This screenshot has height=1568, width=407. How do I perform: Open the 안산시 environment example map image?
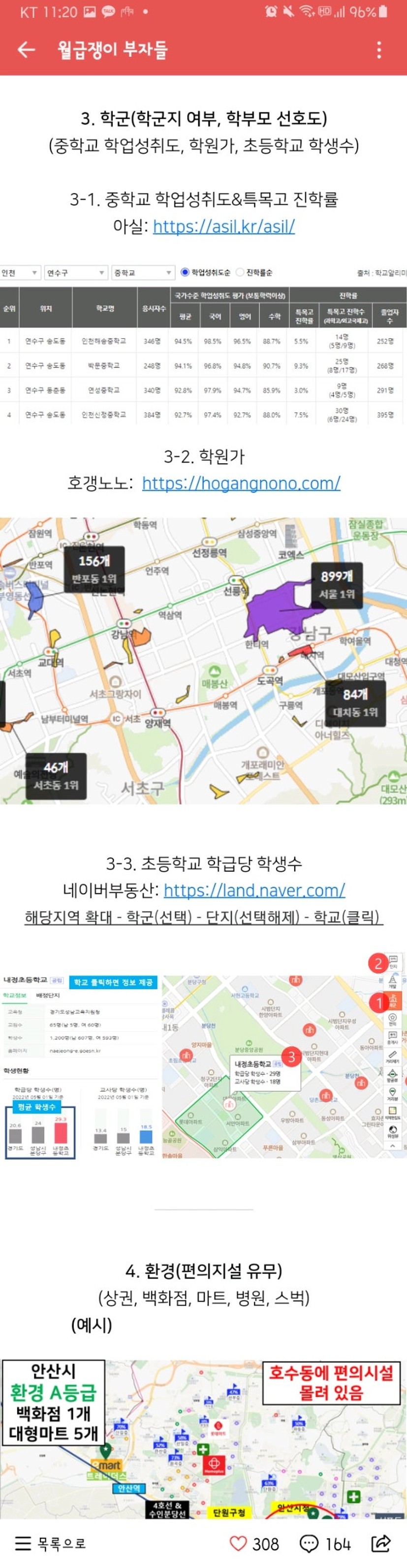[203, 1439]
